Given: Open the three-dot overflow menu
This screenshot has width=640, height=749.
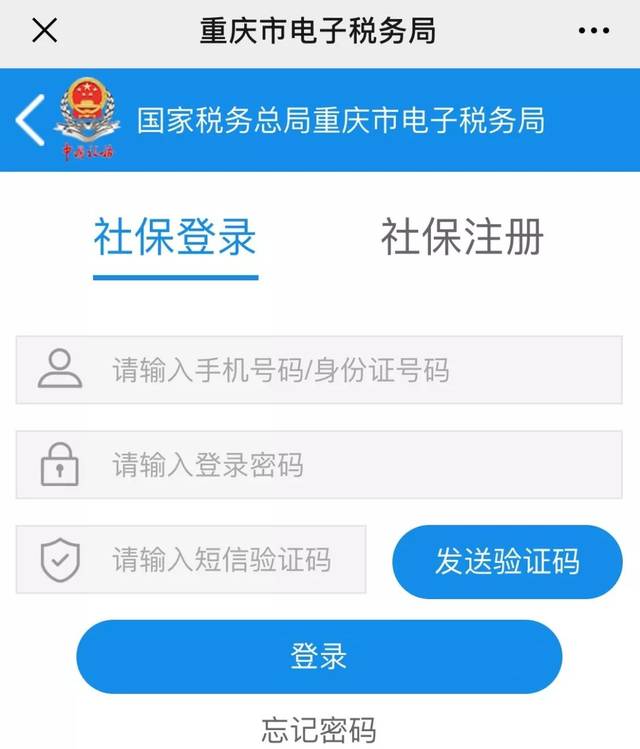Looking at the screenshot, I should (x=593, y=31).
